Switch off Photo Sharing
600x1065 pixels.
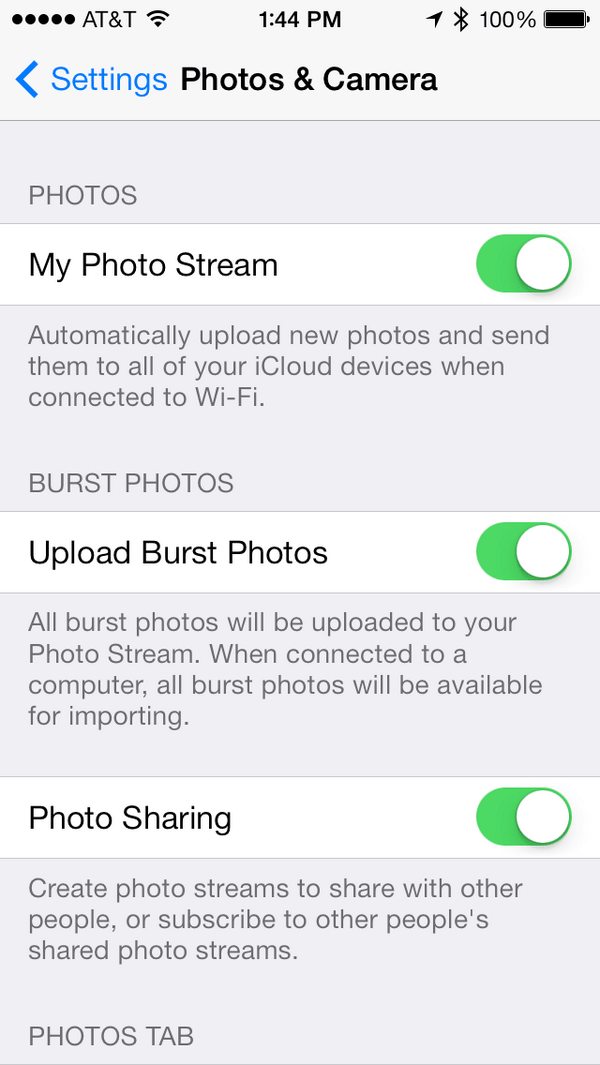coord(523,818)
